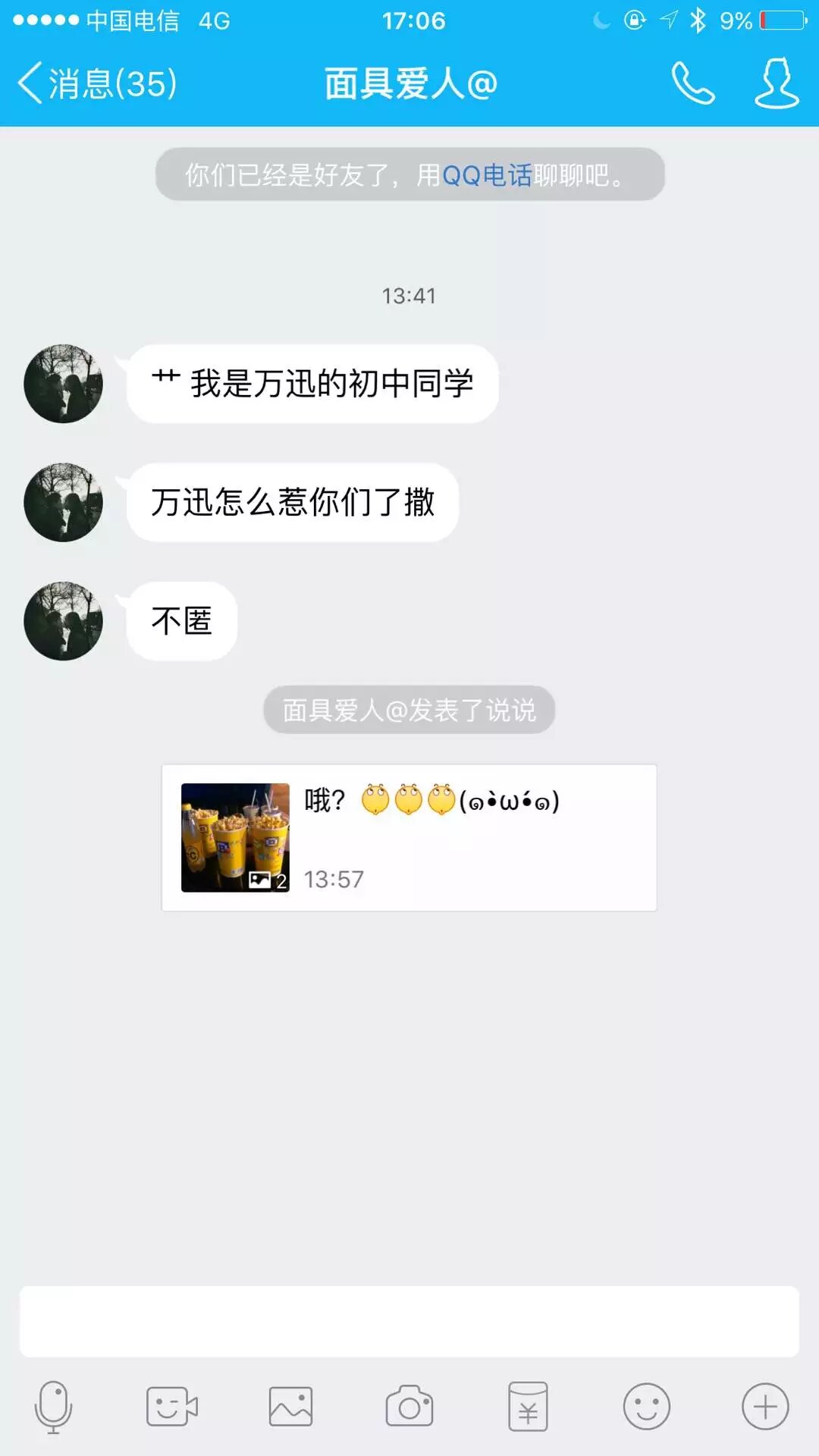Pick a photo from gallery
The height and width of the screenshot is (1456, 819).
[291, 1407]
